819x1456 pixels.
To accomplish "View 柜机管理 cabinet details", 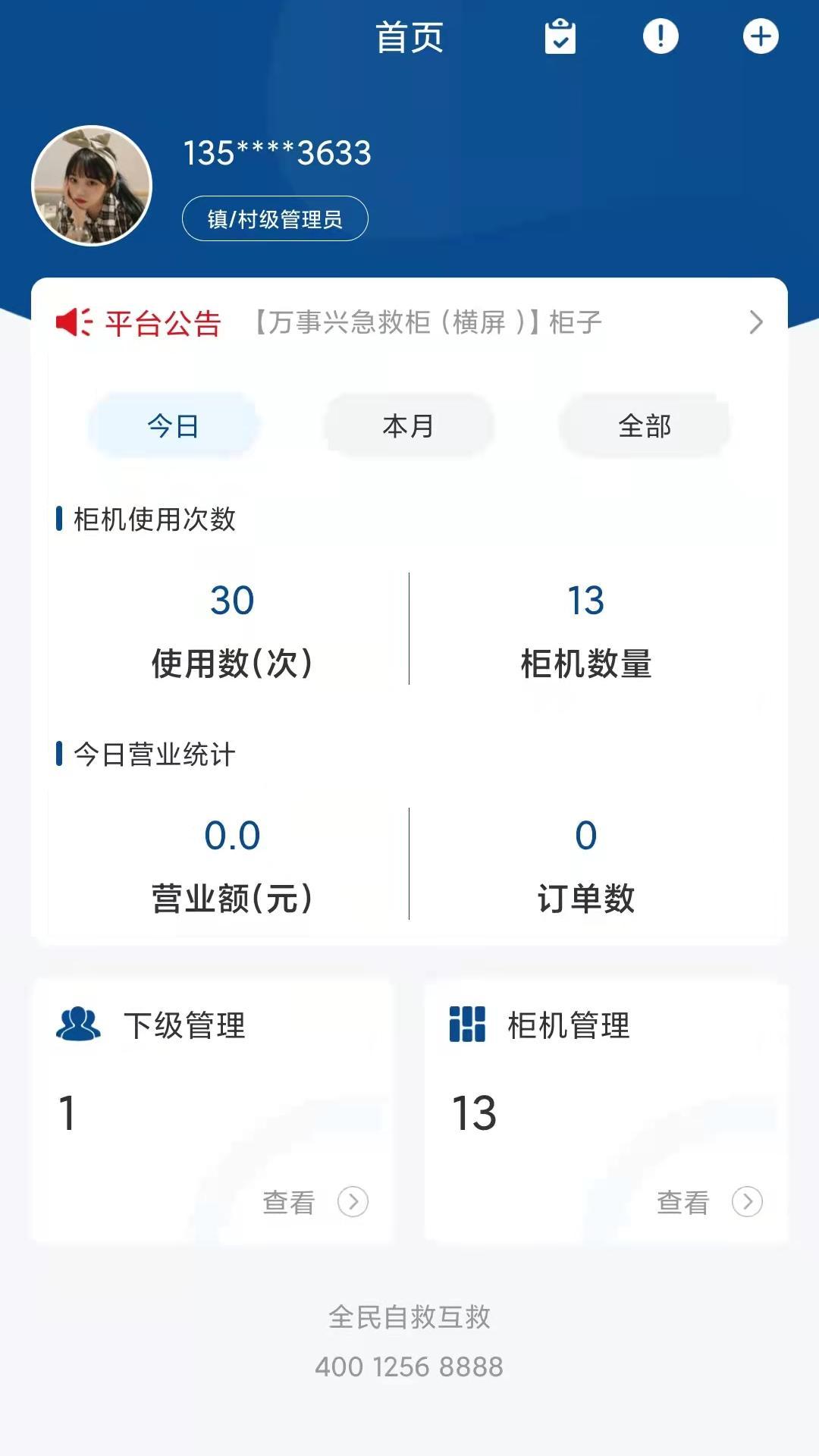I will coord(709,1202).
